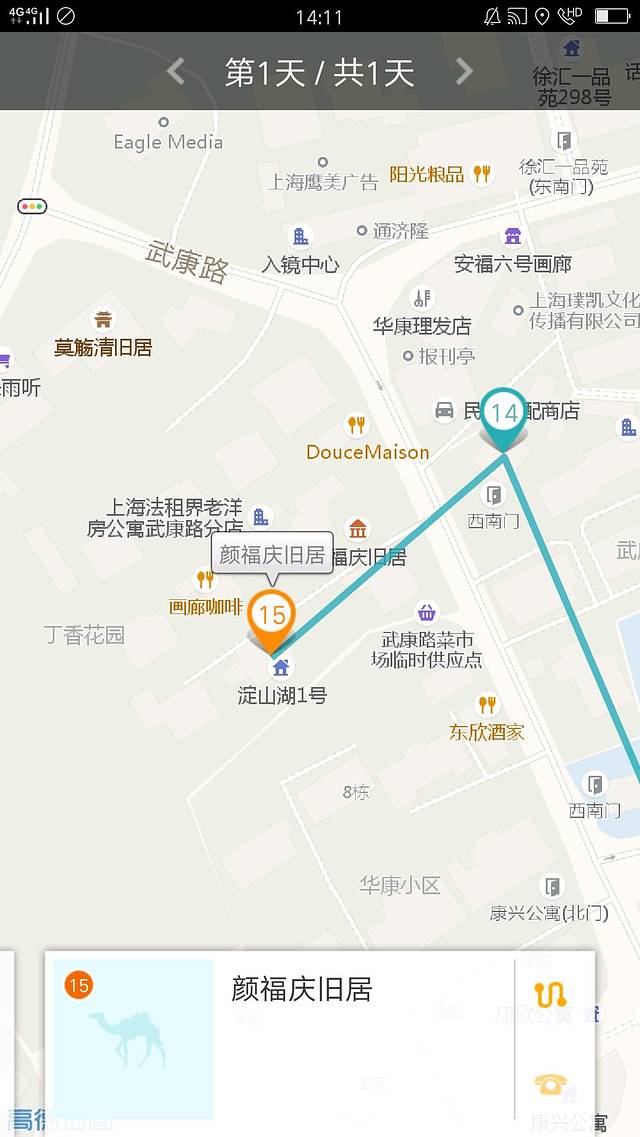Go to the previous day arrow
640x1137 pixels.
176,72
